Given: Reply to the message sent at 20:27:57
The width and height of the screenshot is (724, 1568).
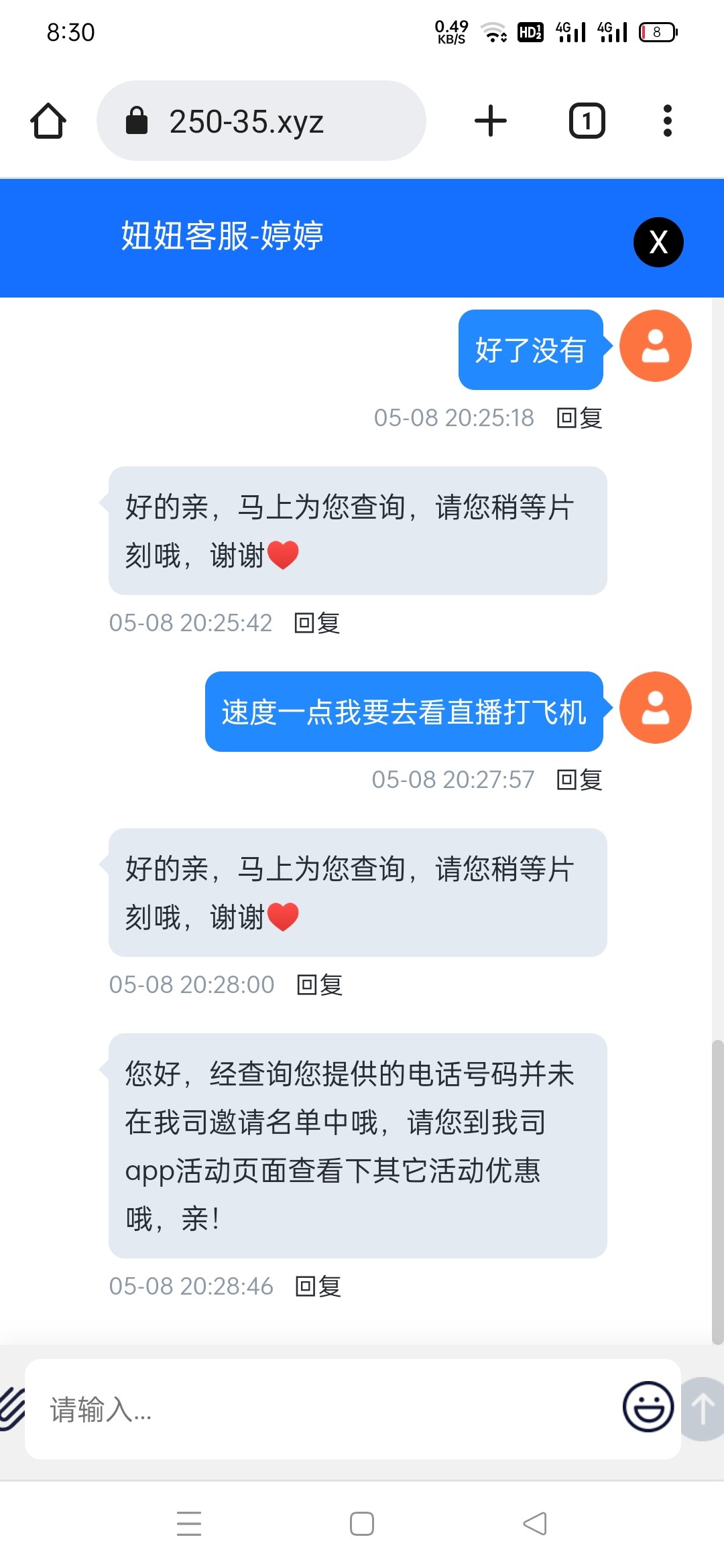Looking at the screenshot, I should click(x=579, y=780).
